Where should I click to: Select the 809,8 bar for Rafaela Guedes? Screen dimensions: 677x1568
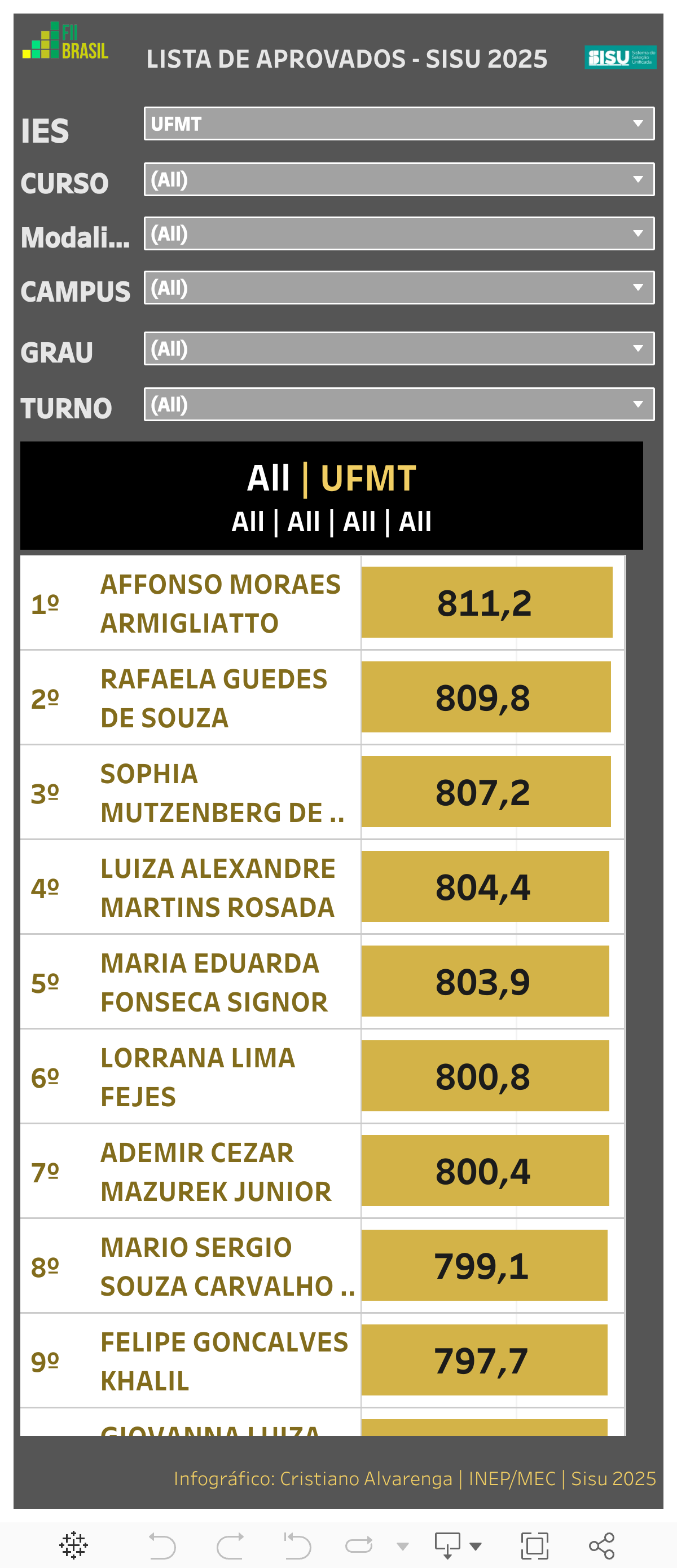coord(485,697)
